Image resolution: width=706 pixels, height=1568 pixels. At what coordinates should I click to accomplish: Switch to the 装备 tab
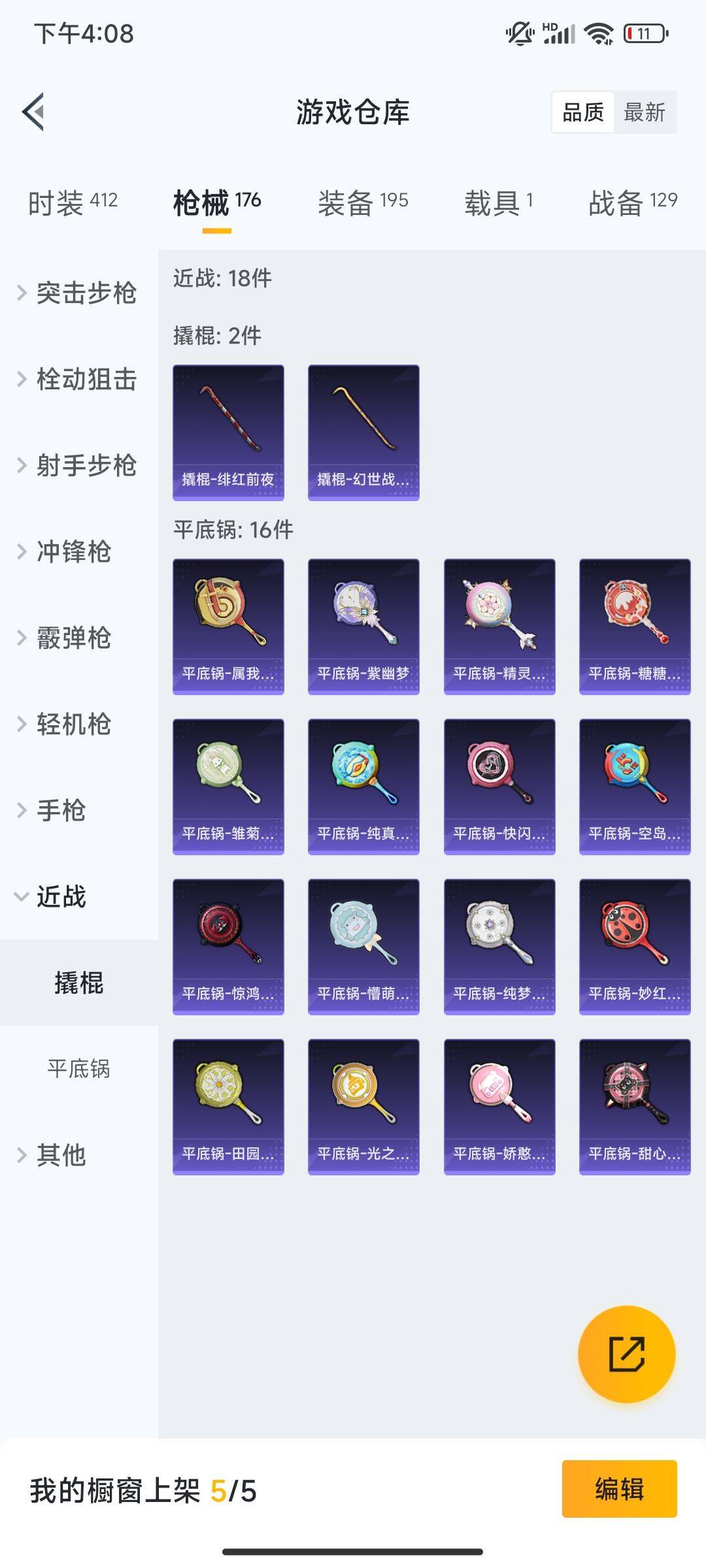click(x=363, y=203)
